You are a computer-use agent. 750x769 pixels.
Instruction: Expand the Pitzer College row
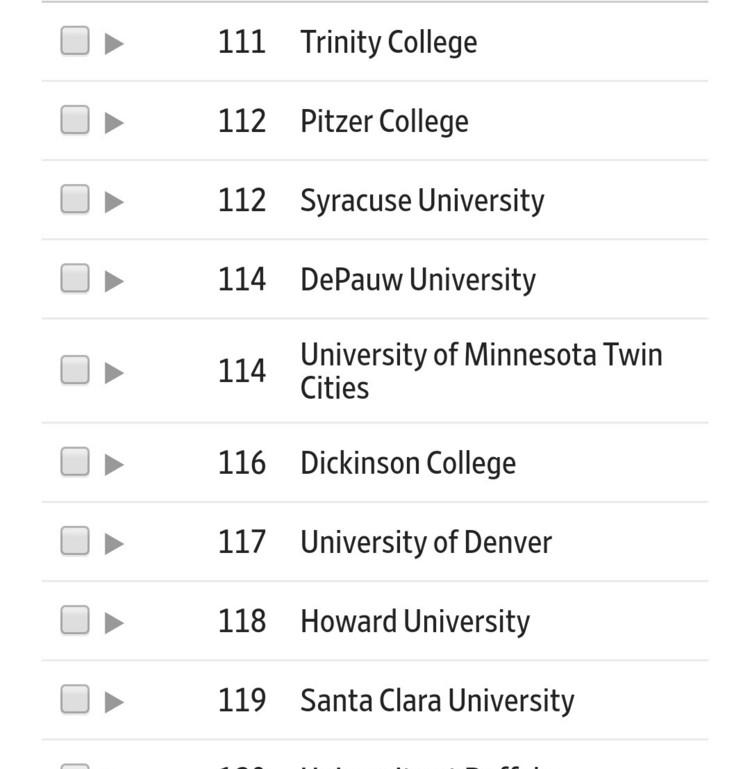point(114,122)
